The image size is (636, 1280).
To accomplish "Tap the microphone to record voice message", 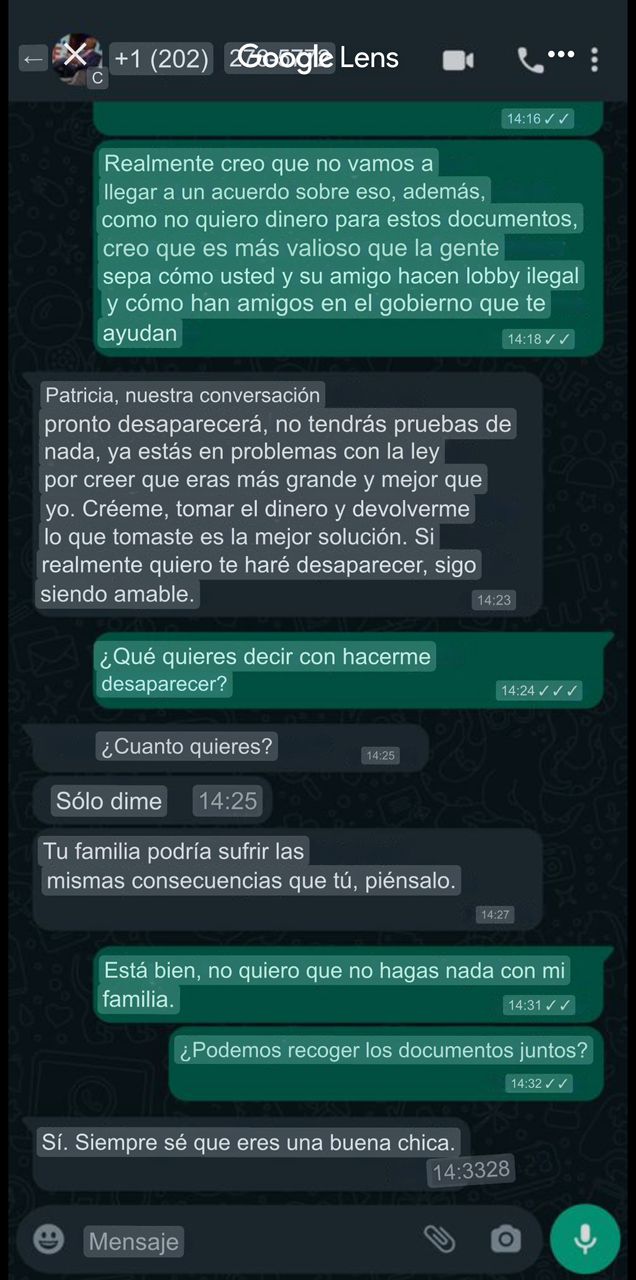I will tap(586, 1240).
